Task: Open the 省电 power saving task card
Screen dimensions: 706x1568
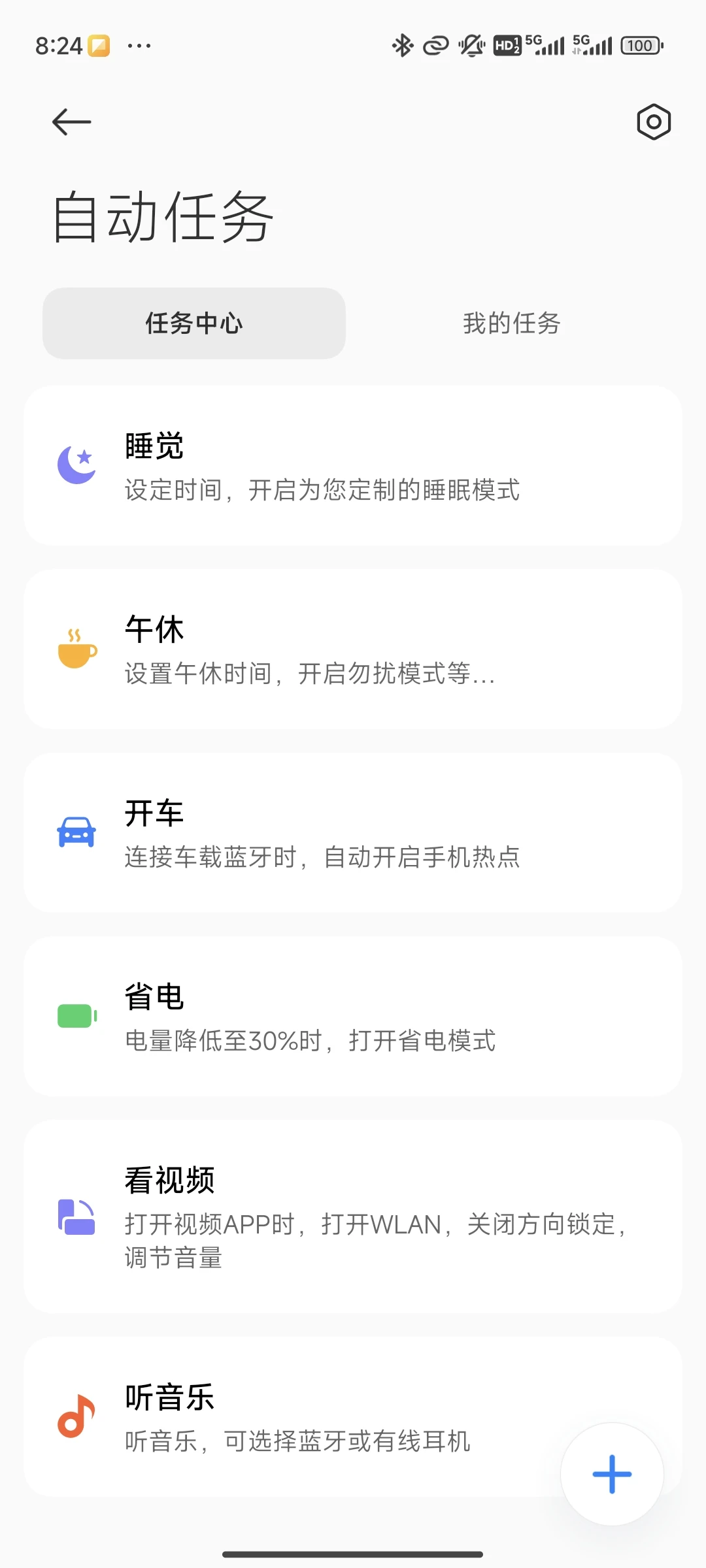Action: pyautogui.click(x=353, y=1017)
